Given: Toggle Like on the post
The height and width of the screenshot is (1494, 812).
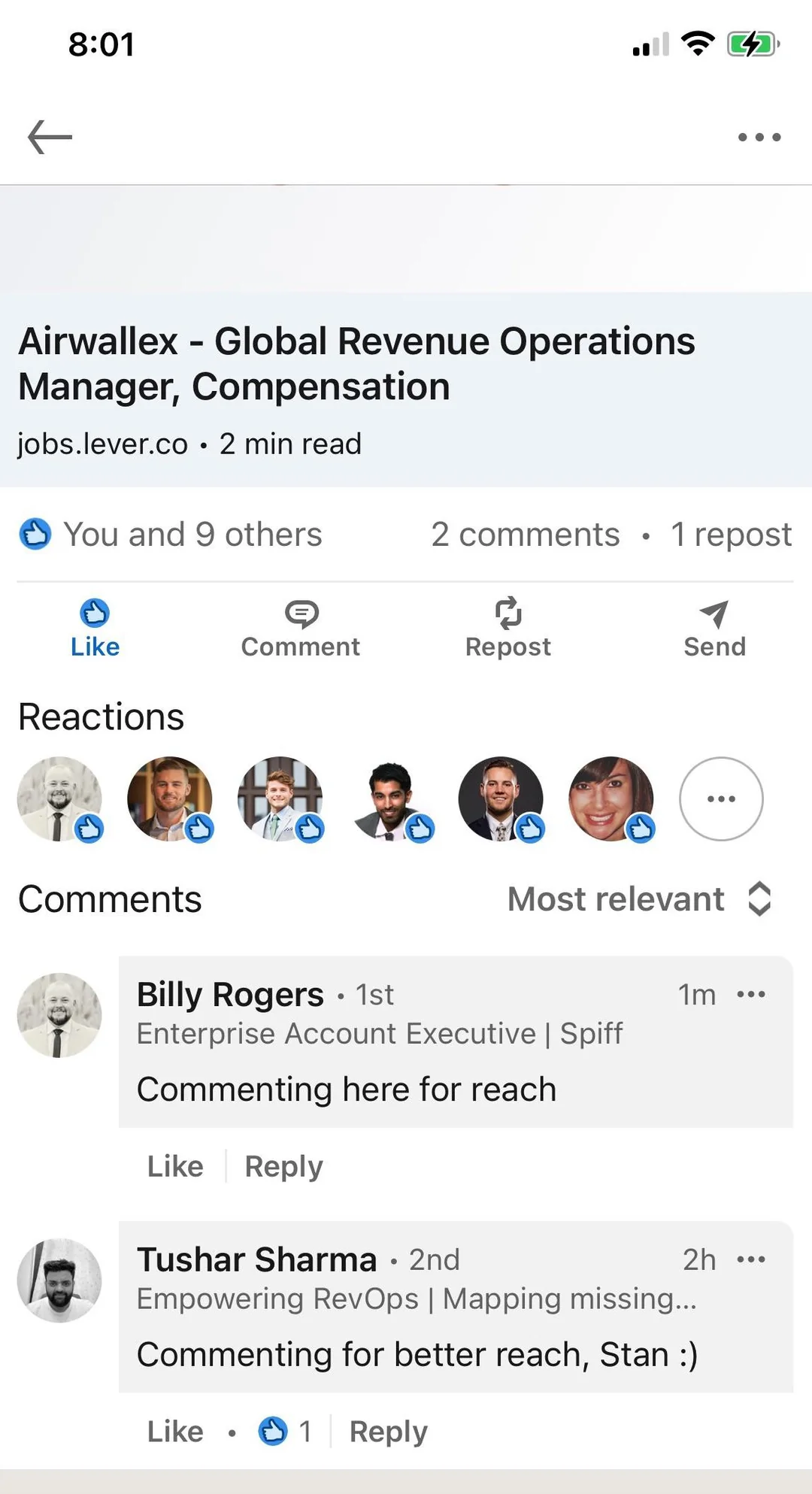Looking at the screenshot, I should pyautogui.click(x=95, y=629).
